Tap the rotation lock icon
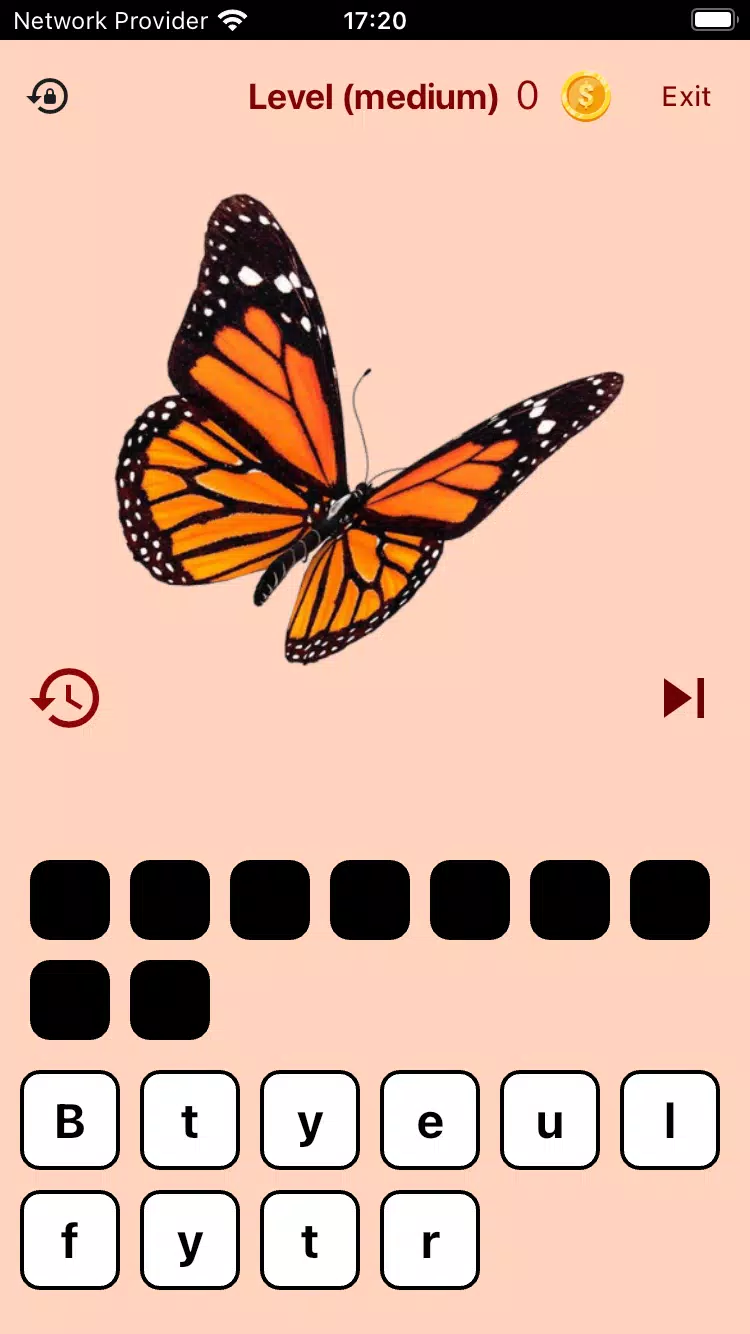750x1334 pixels. (x=48, y=97)
